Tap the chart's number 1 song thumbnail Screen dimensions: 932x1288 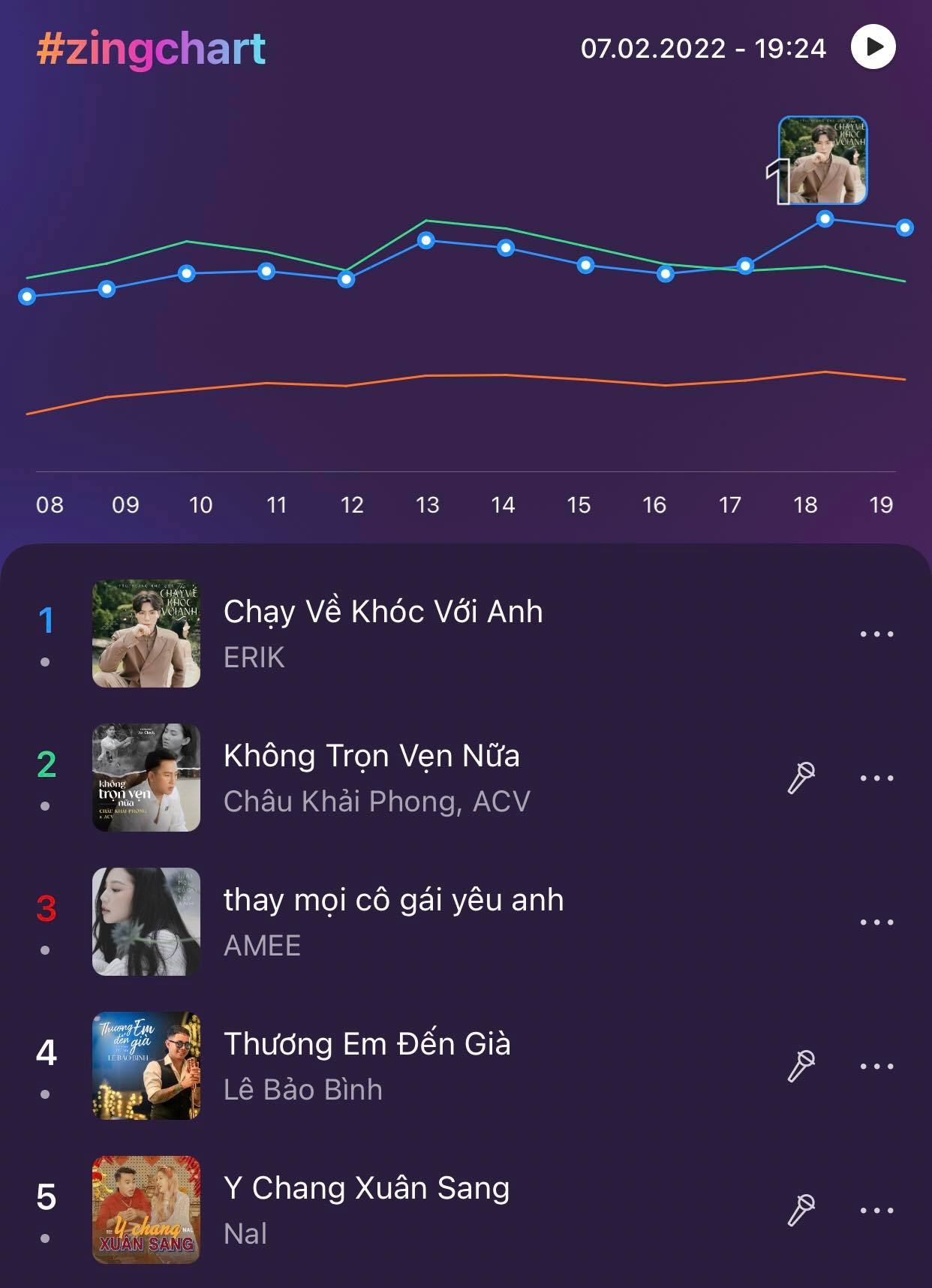(x=823, y=160)
